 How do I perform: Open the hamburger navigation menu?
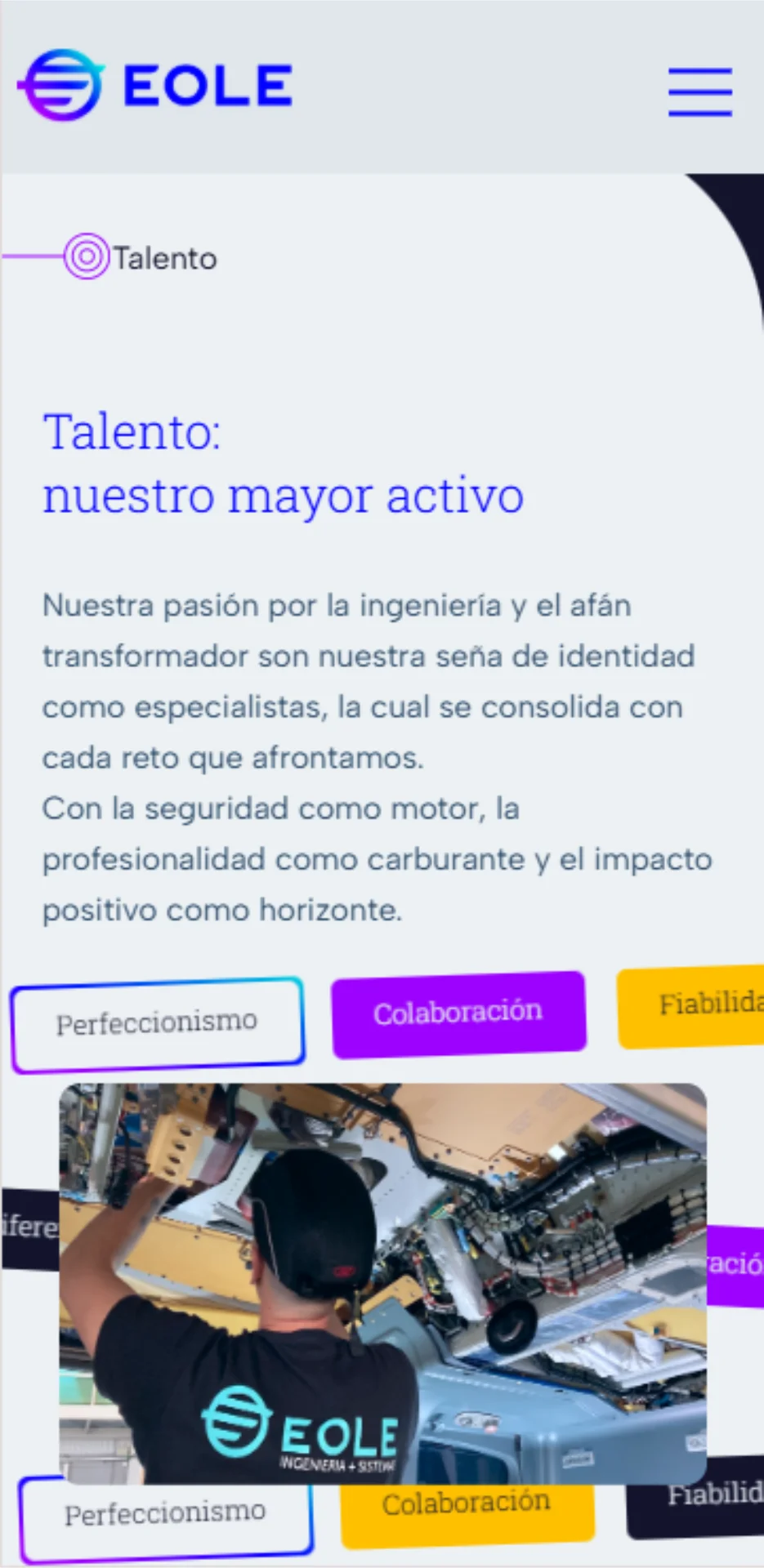(699, 92)
